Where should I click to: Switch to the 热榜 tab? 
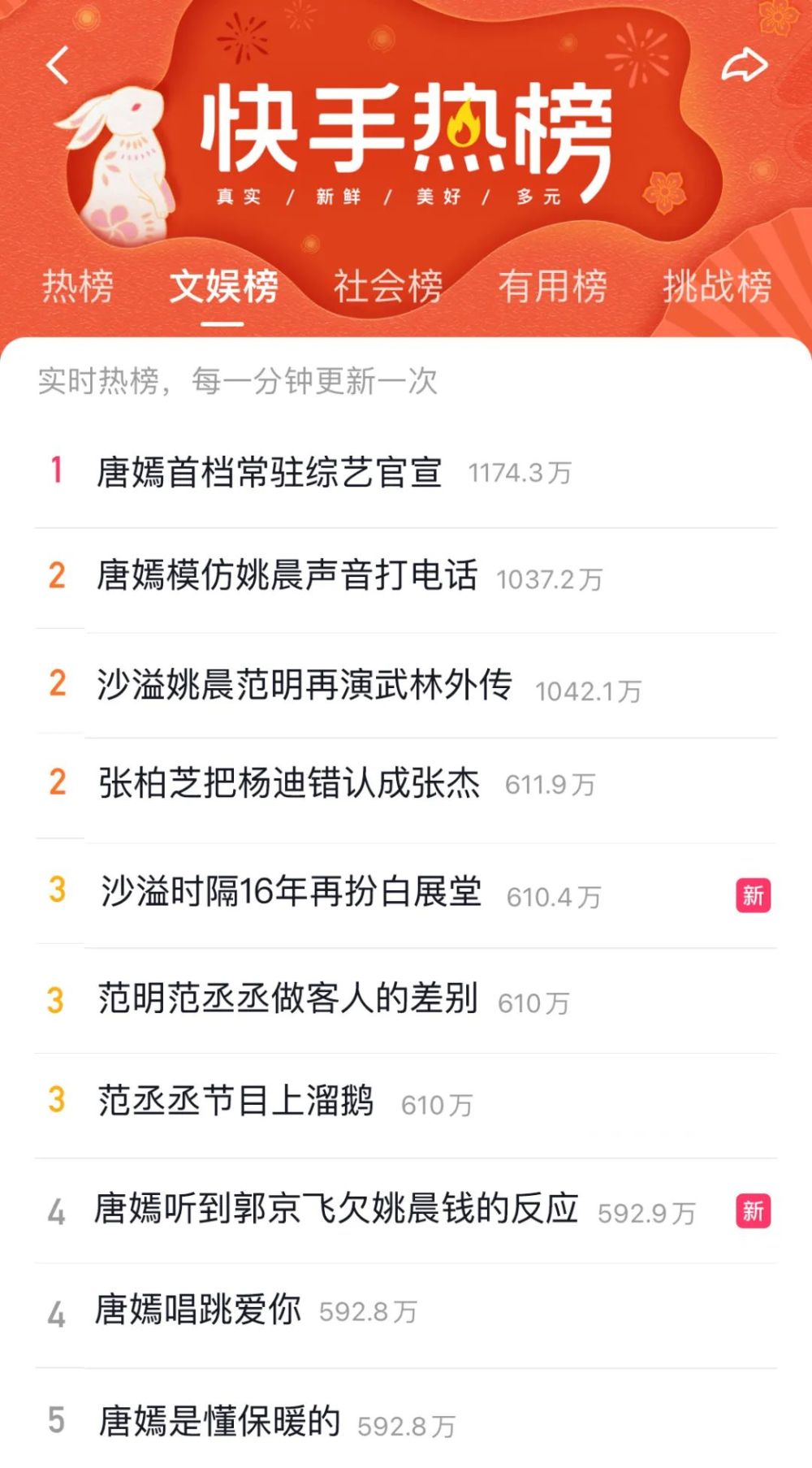(78, 287)
